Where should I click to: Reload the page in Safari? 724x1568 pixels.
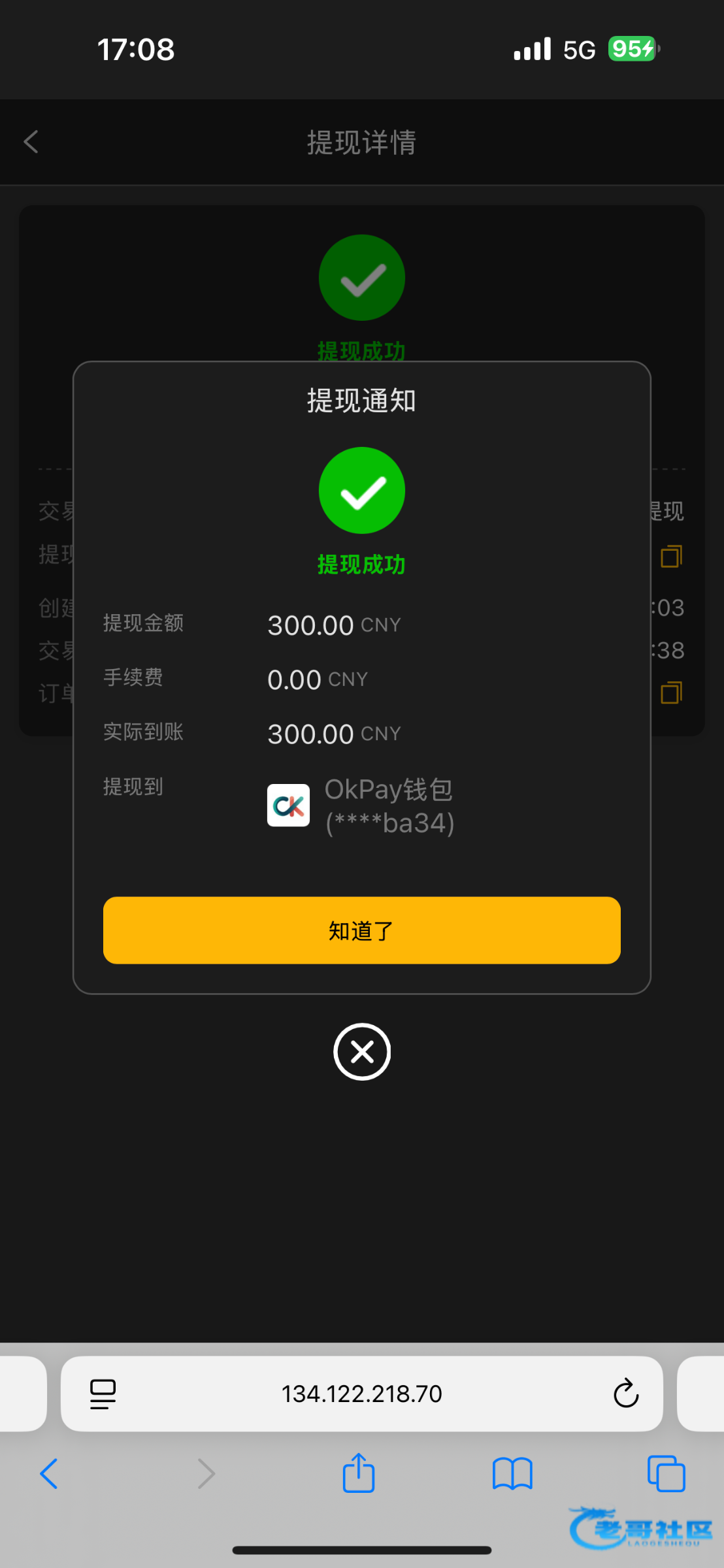625,1394
